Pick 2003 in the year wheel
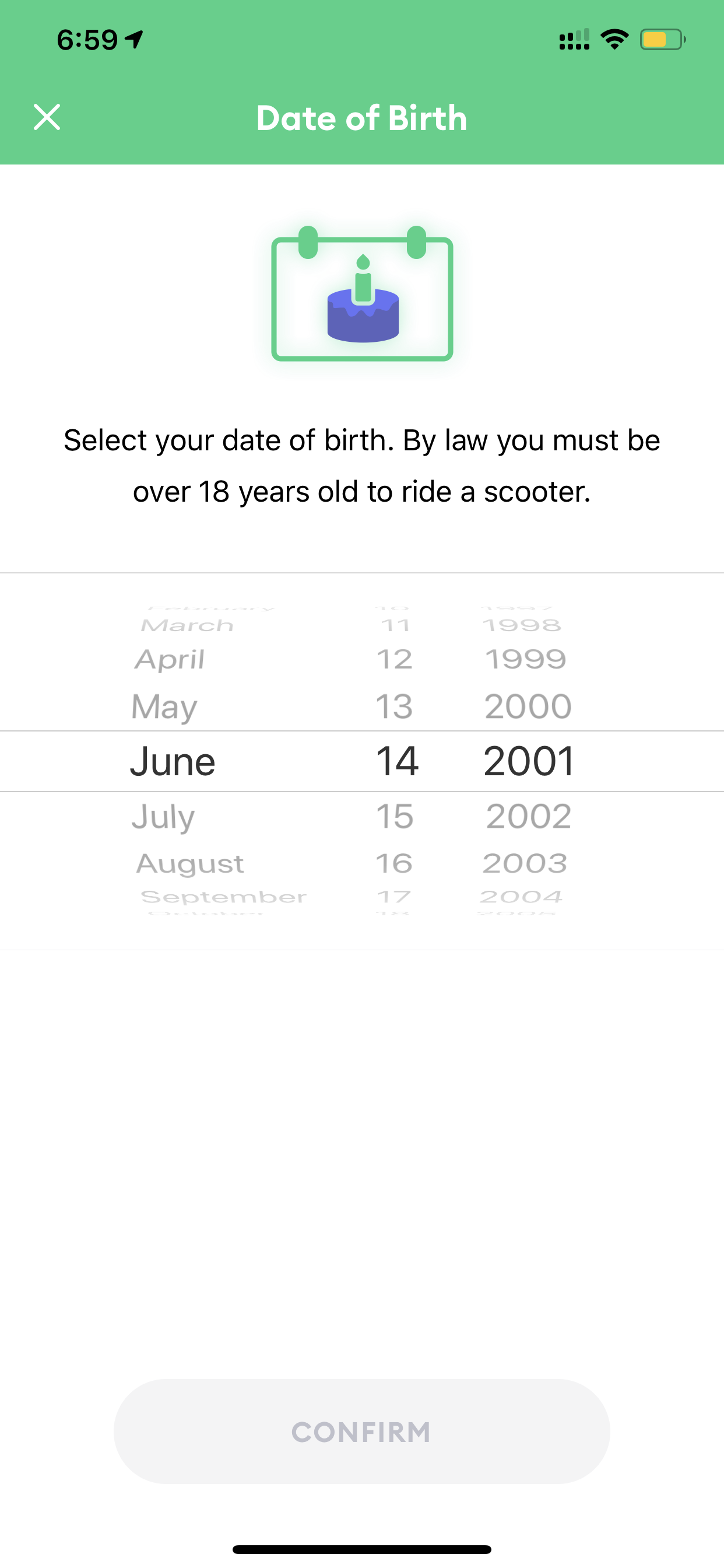The height and width of the screenshot is (1568, 724). pyautogui.click(x=525, y=863)
